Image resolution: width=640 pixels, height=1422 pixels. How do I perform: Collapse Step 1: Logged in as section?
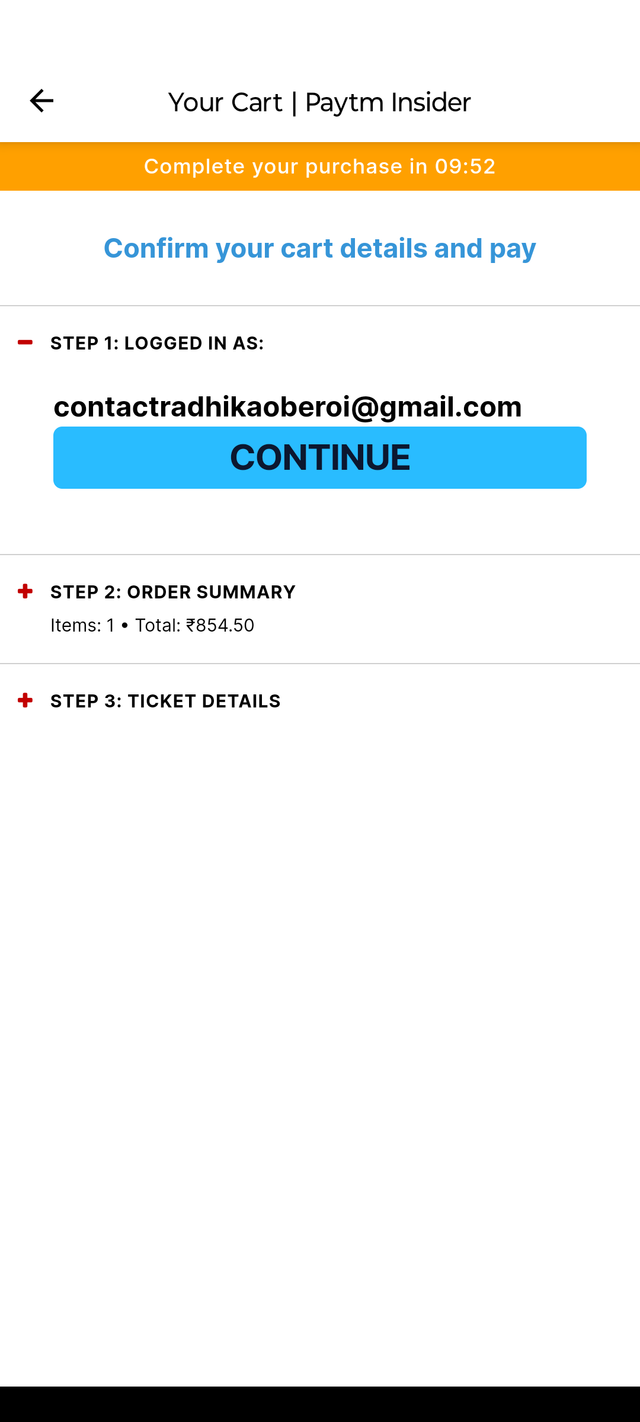(26, 343)
